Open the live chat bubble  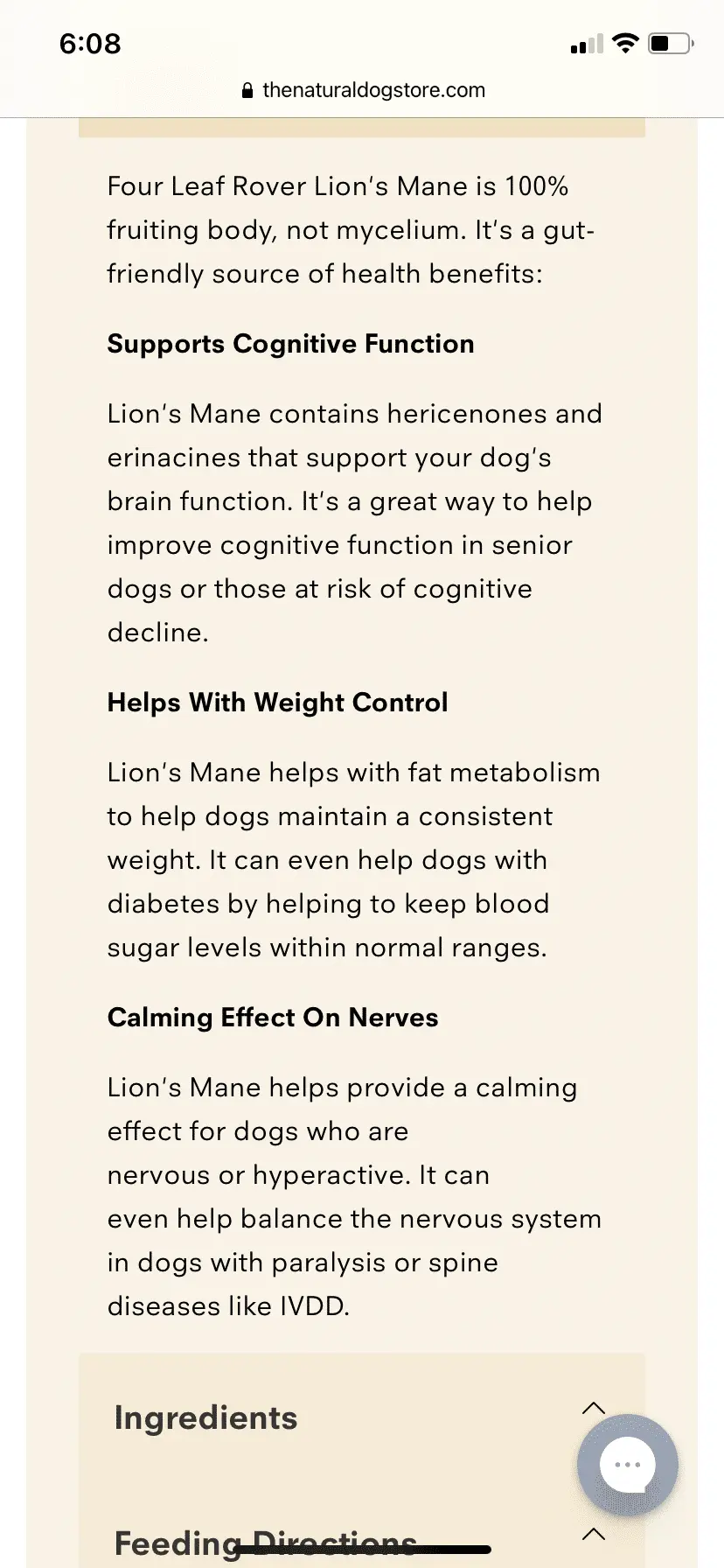[x=627, y=1465]
